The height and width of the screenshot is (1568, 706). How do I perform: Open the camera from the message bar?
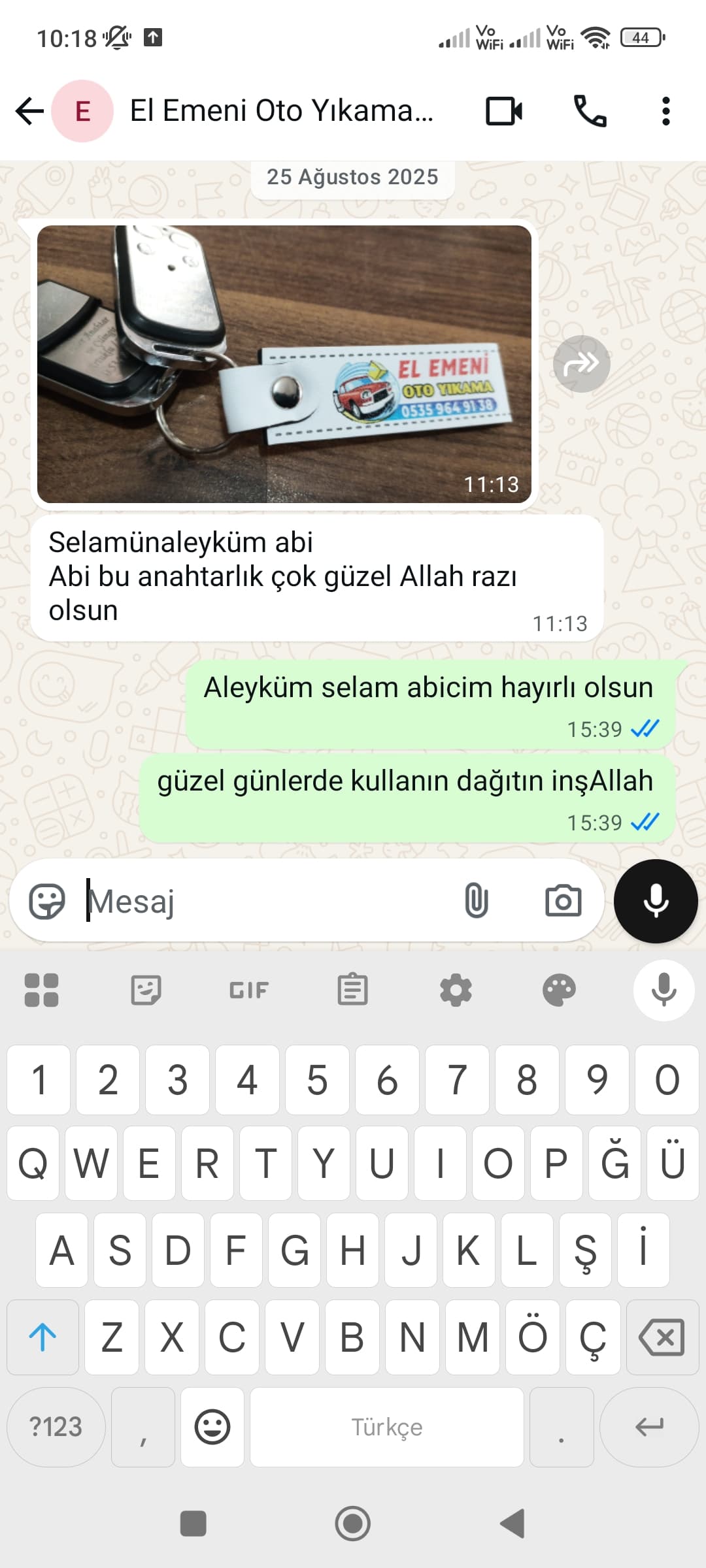click(x=562, y=900)
